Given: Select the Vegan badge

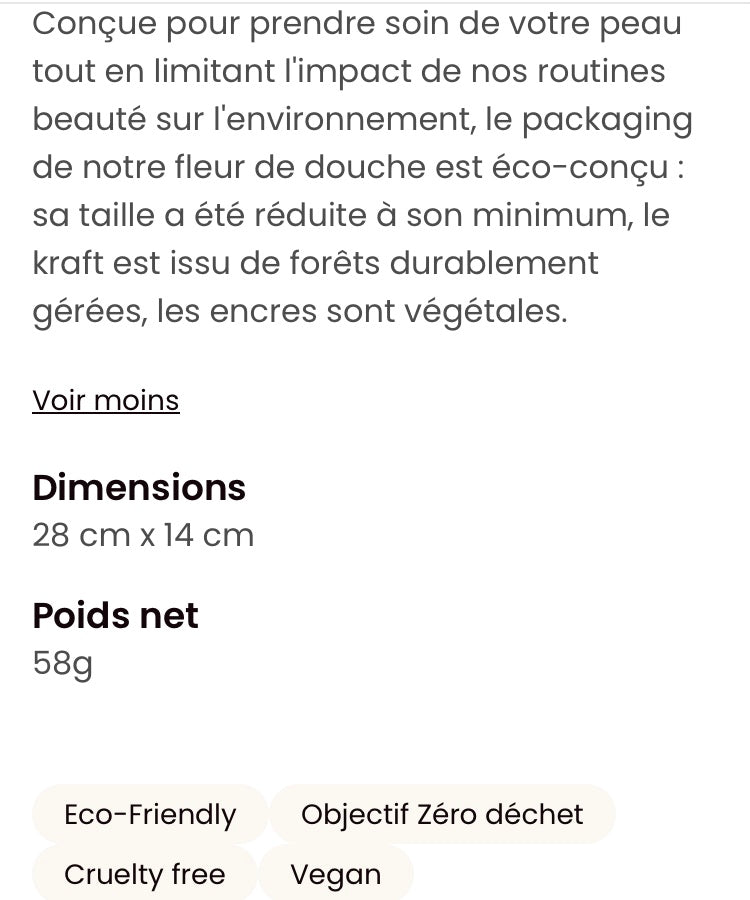Looking at the screenshot, I should point(336,874).
